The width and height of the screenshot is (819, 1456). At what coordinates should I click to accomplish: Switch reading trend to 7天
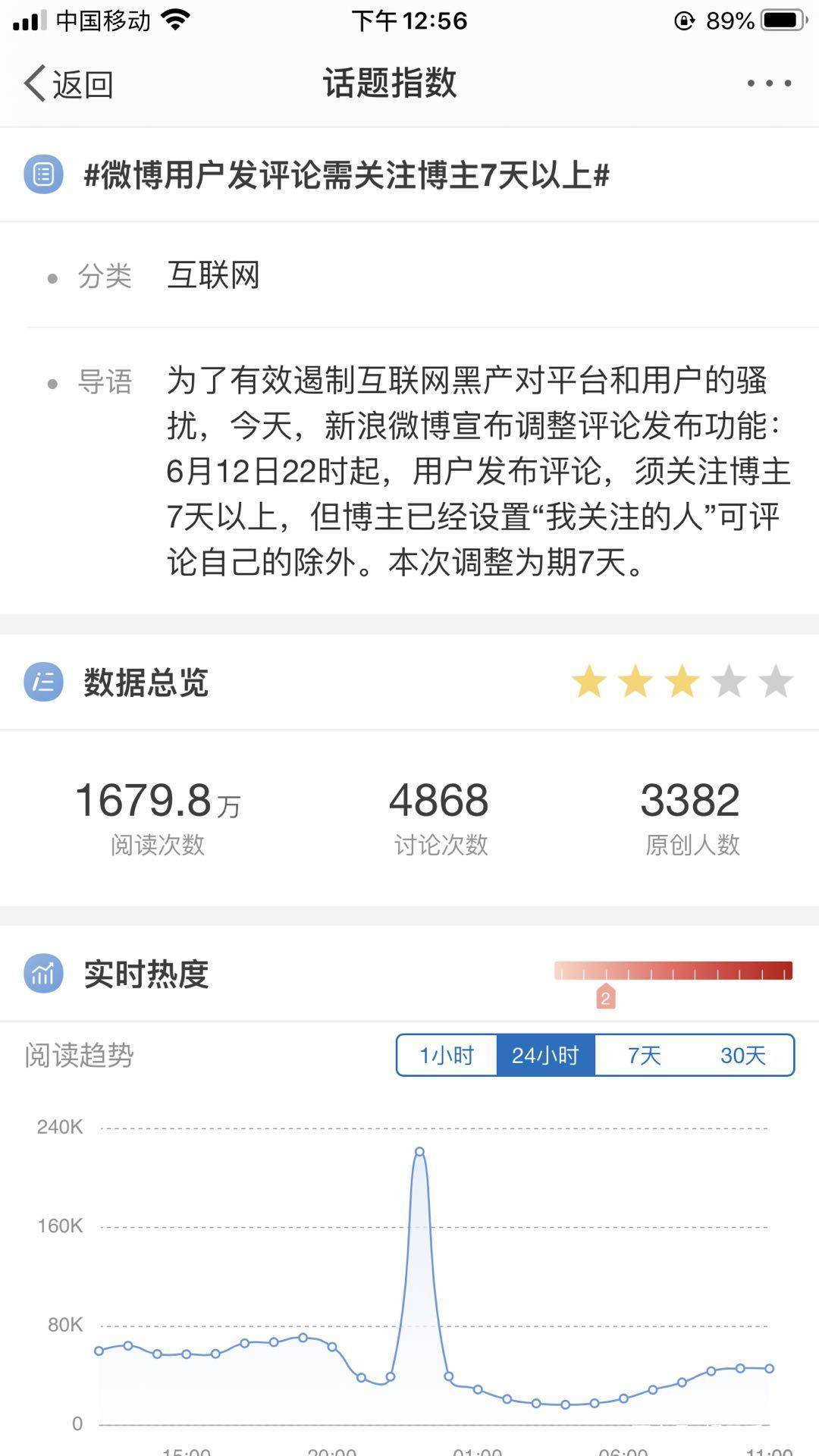644,1055
